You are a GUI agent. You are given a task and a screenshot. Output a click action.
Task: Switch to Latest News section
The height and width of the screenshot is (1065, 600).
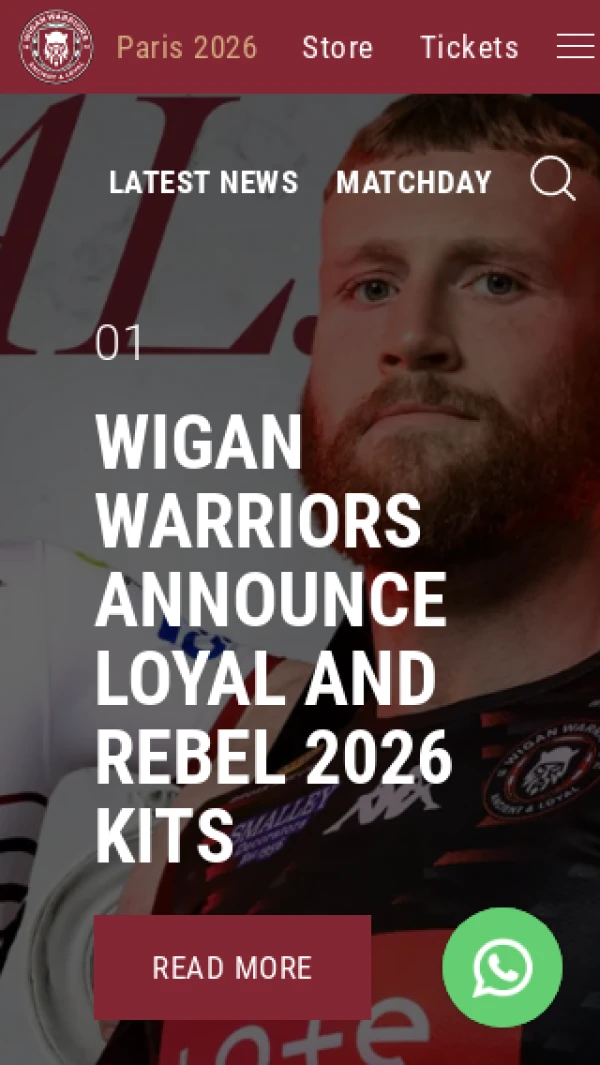203,182
